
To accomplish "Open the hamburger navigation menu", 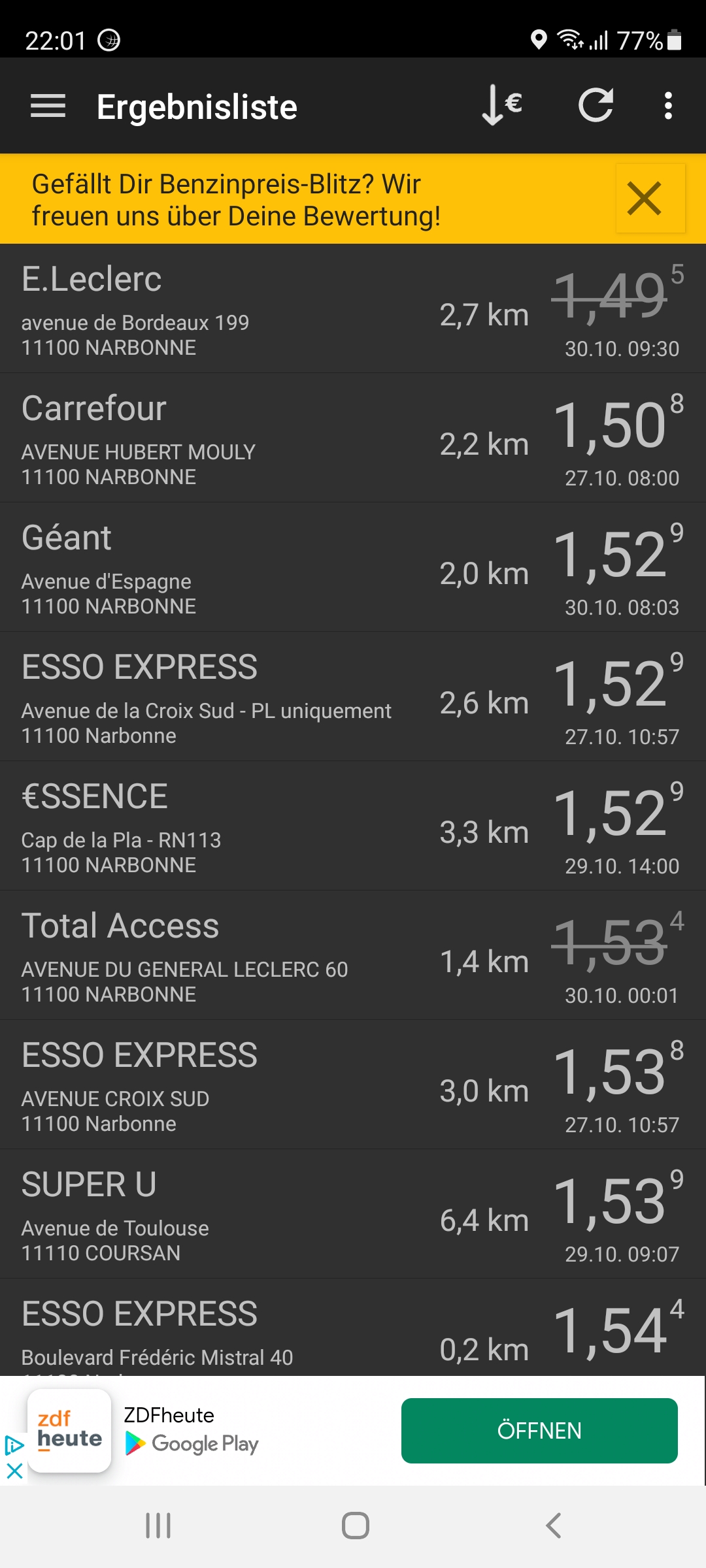I will coord(48,106).
